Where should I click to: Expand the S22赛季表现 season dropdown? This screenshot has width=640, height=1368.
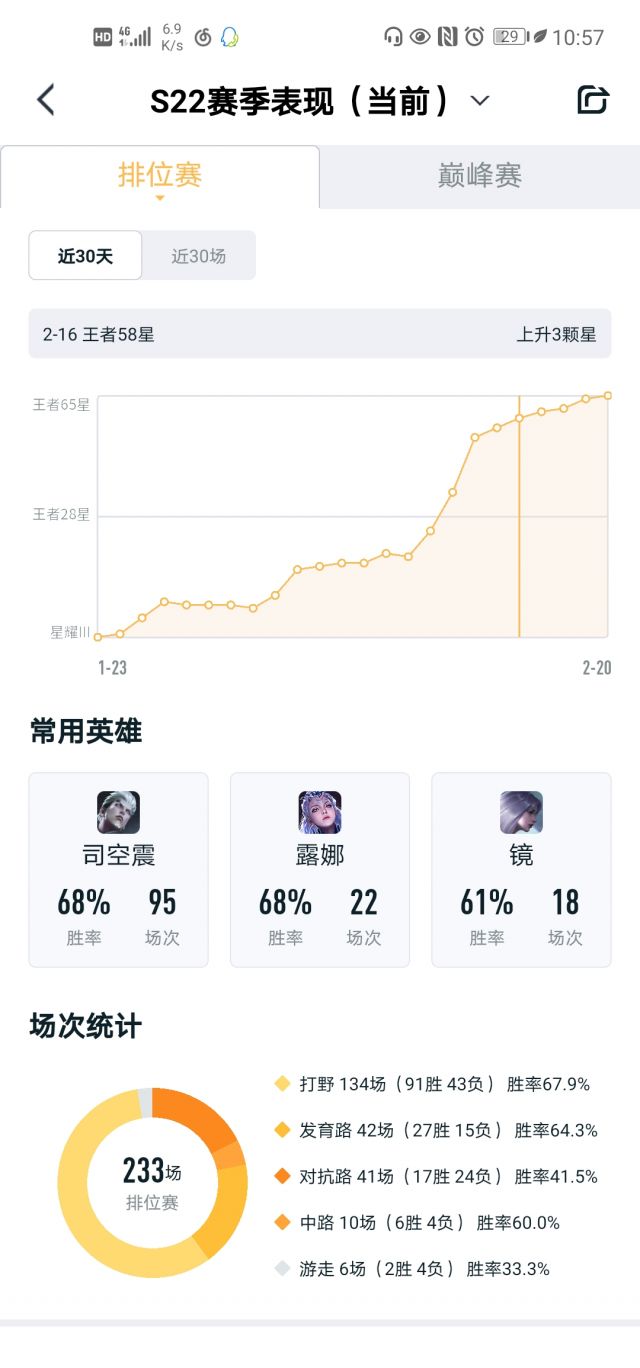point(480,101)
